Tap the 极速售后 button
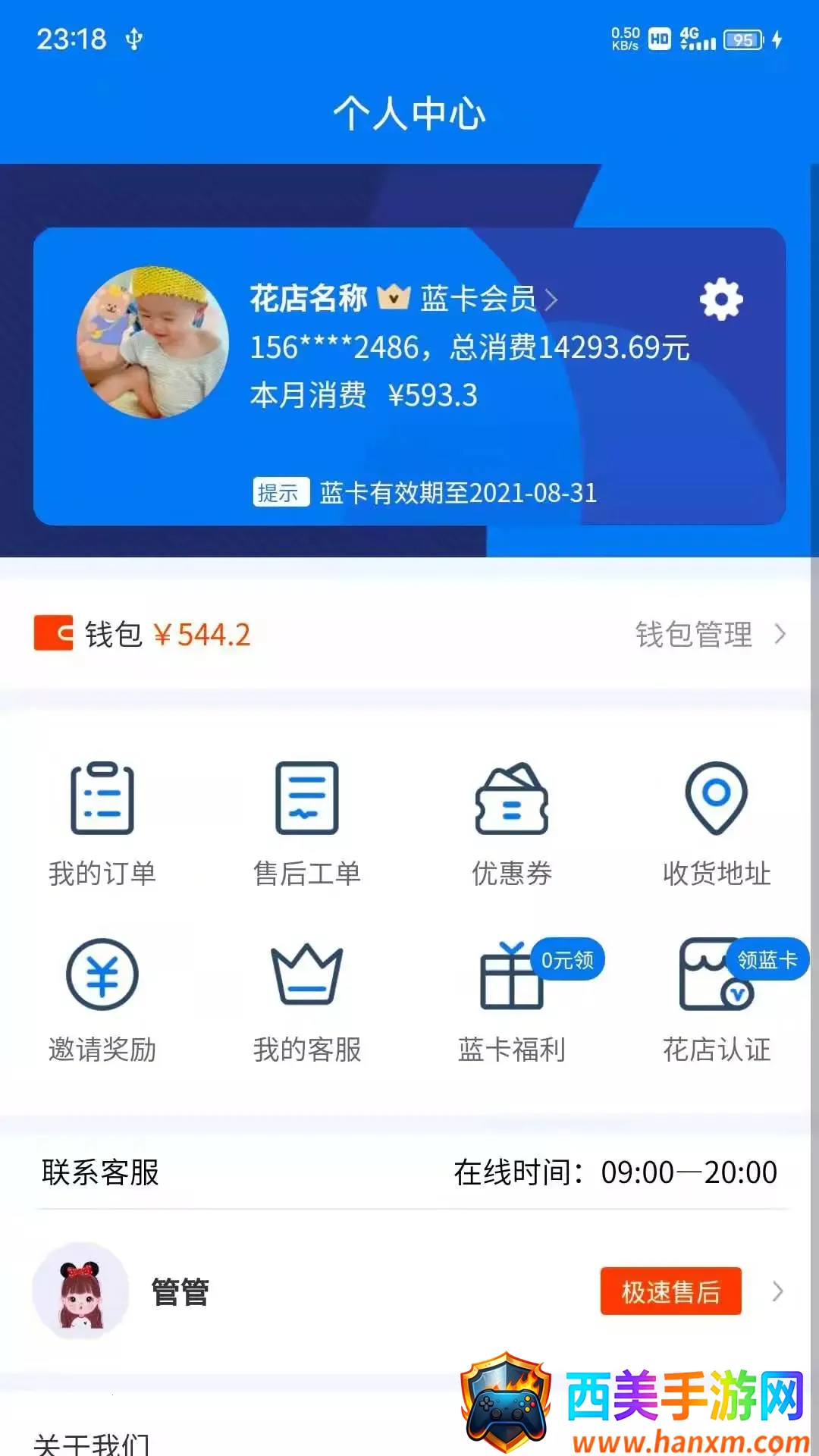The height and width of the screenshot is (1456, 819). pos(670,1291)
